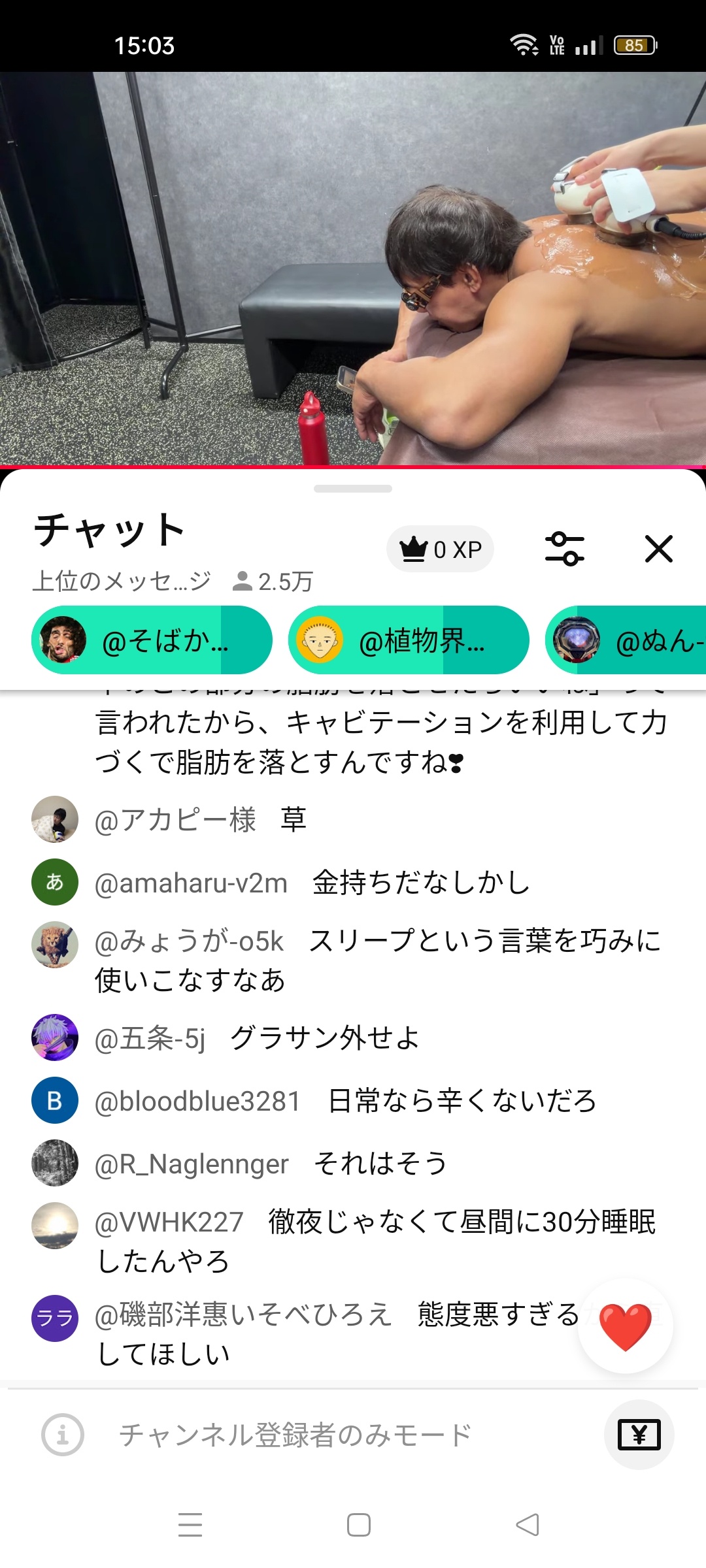
Task: Go back with the system back button
Action: coord(528,1525)
